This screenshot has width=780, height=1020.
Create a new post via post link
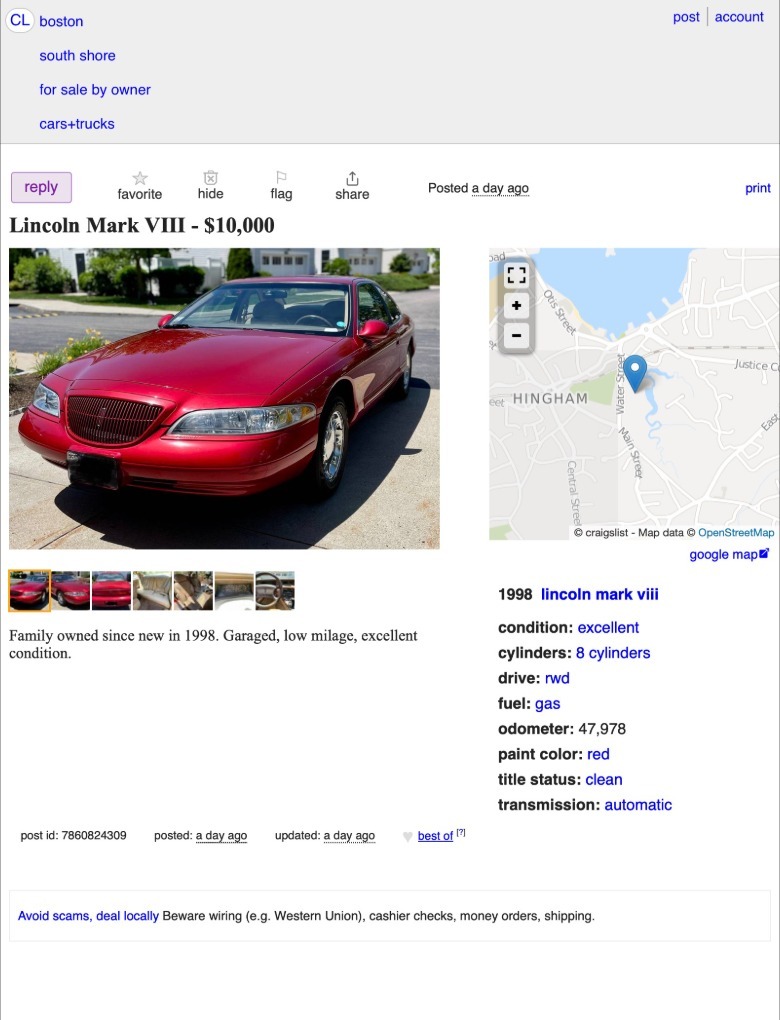pos(686,17)
